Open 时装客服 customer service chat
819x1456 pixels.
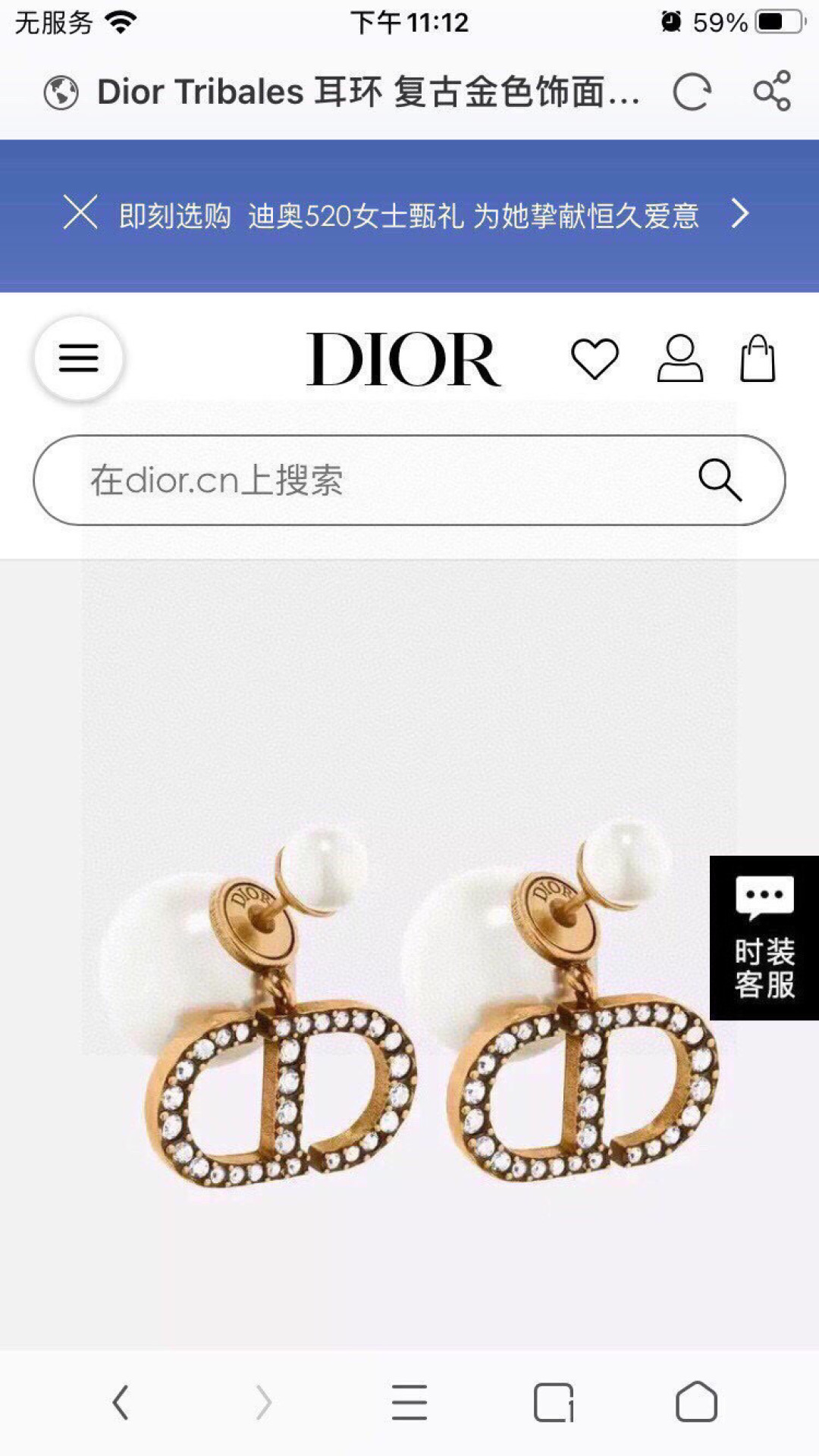pos(764,938)
